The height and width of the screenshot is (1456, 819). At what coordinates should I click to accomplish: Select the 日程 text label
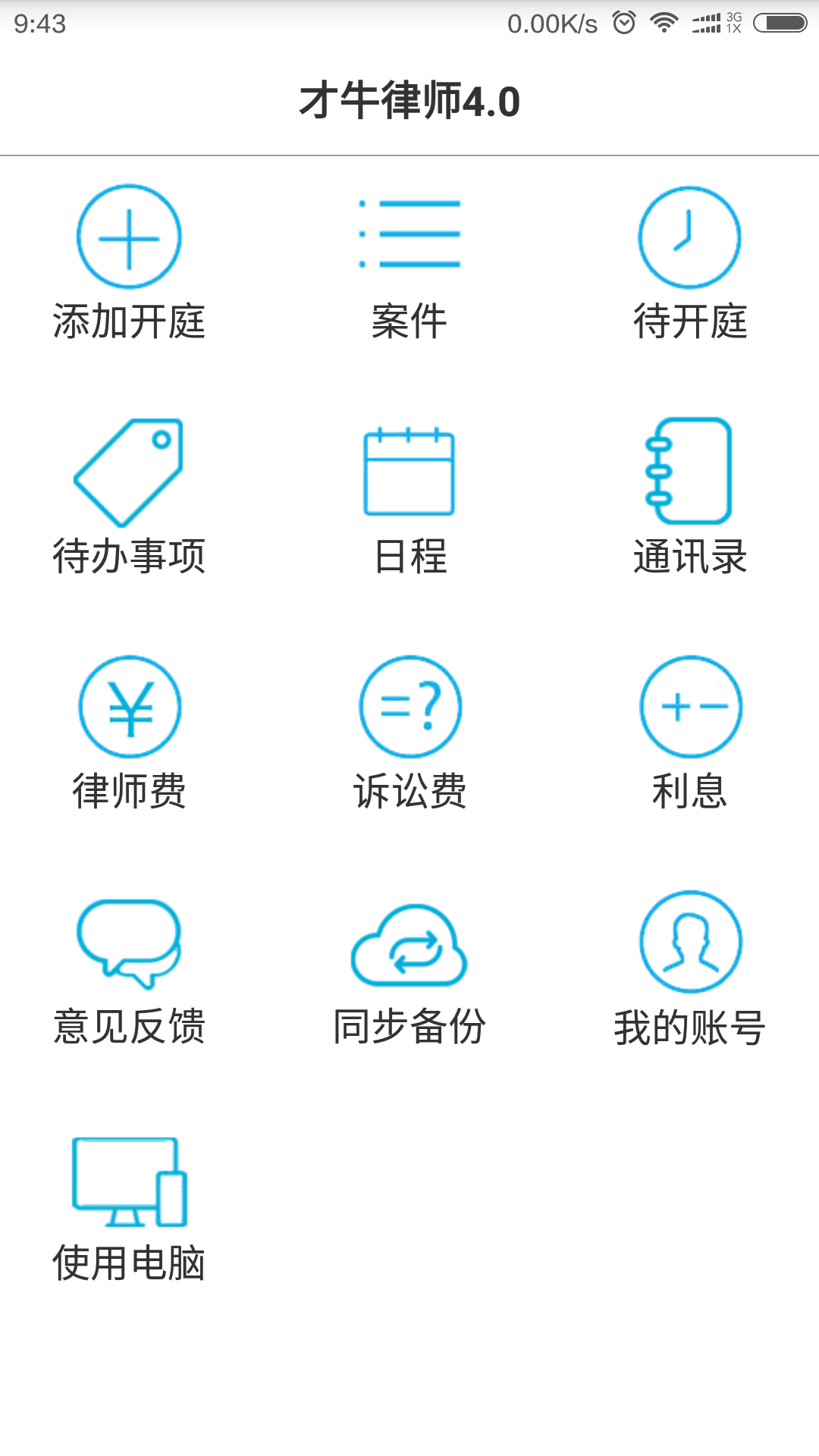click(409, 559)
